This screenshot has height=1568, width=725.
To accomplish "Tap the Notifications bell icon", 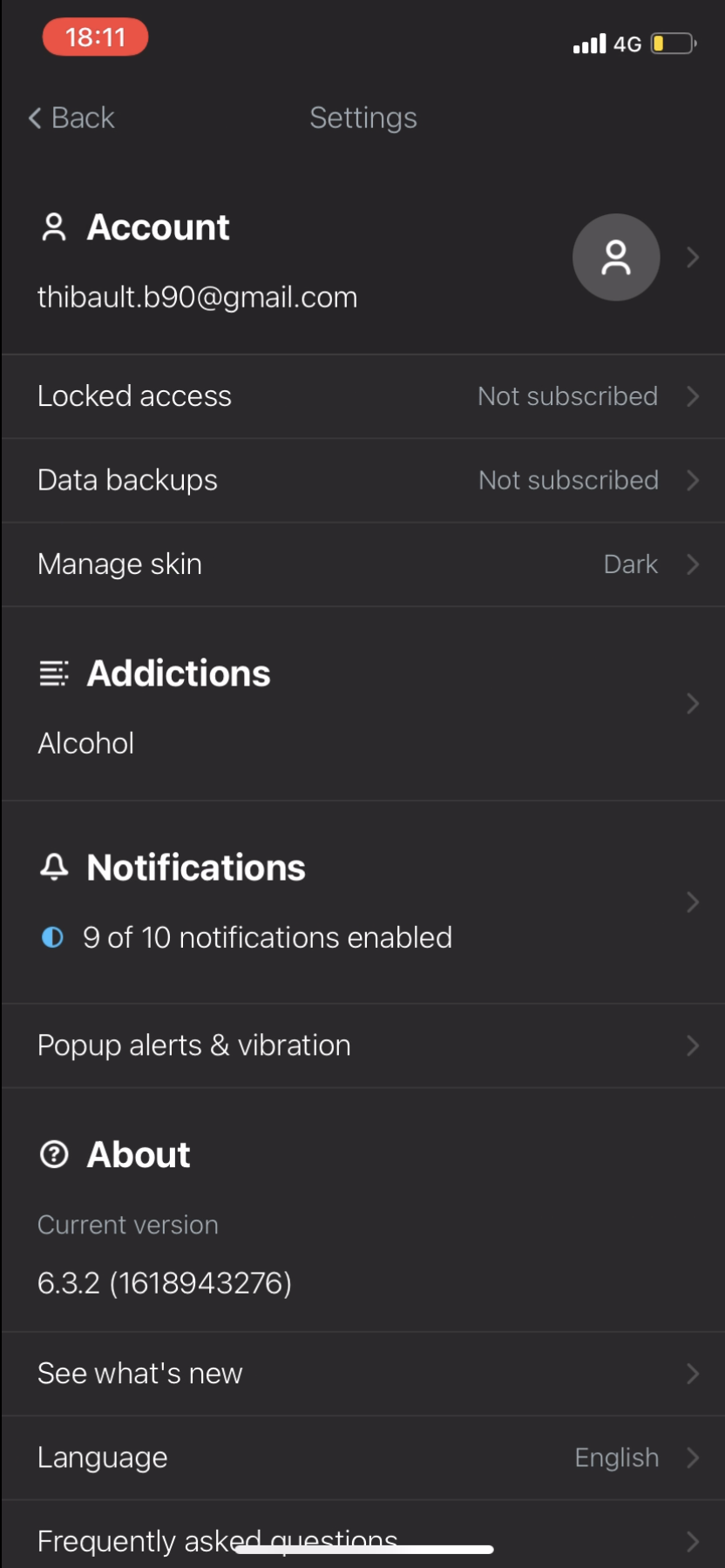I will coord(54,867).
